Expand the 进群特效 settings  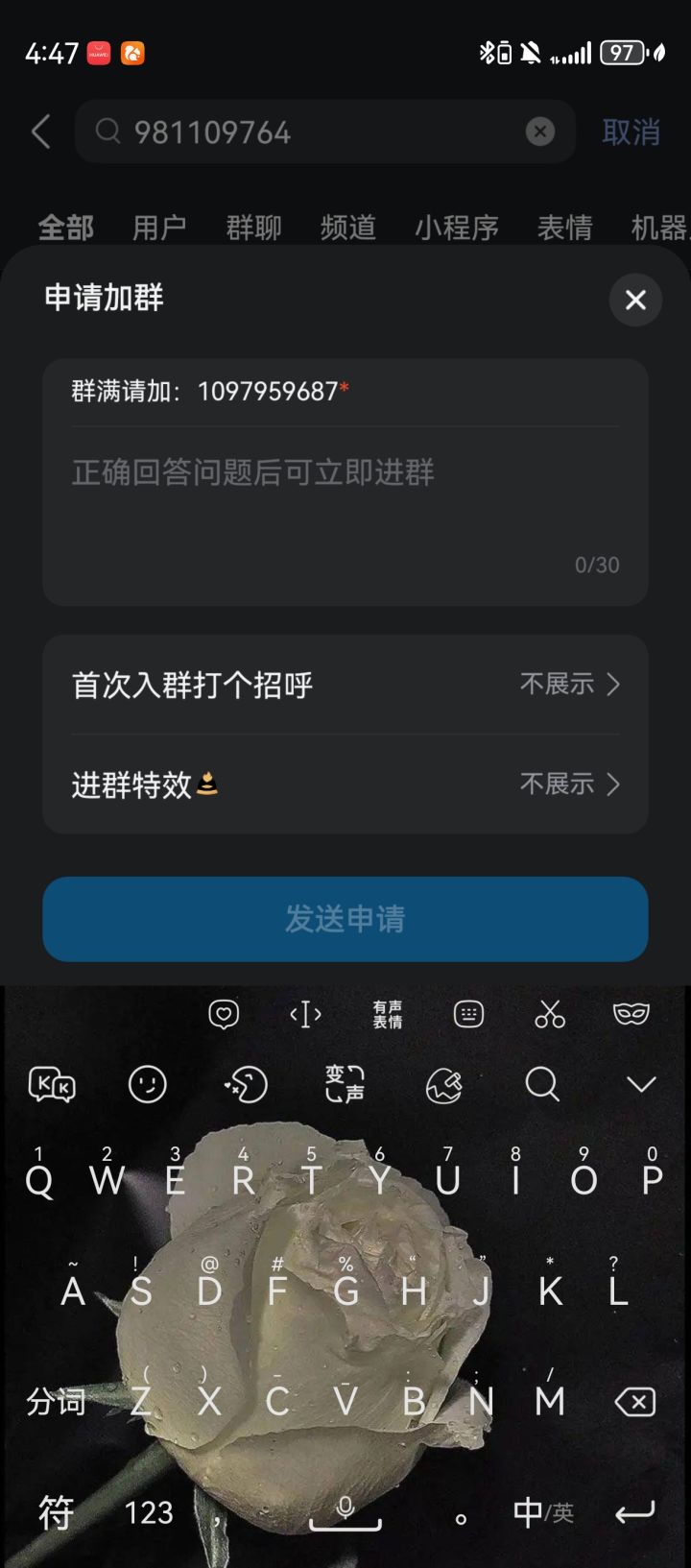coord(345,784)
